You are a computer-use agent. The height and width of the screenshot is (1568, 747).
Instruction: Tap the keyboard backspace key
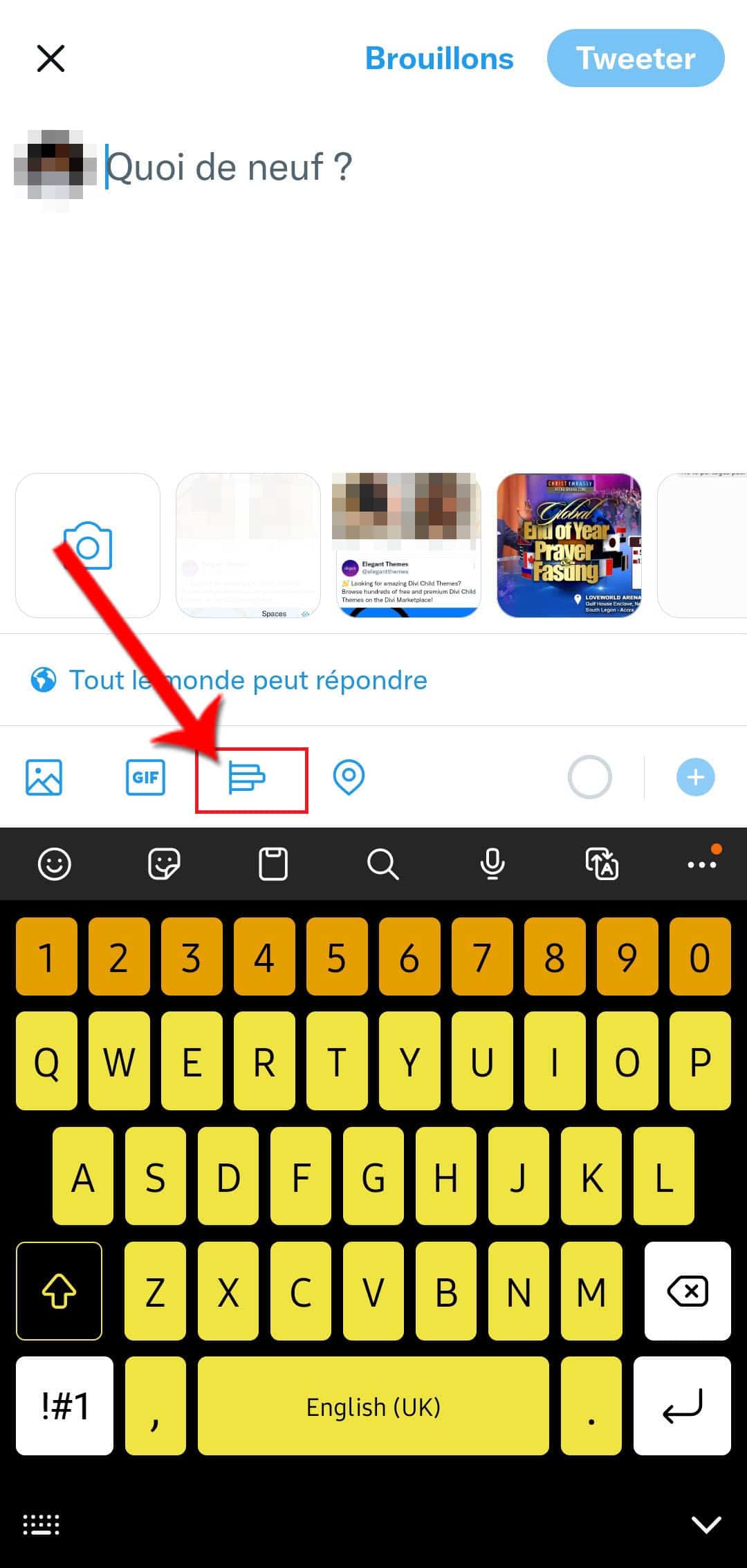click(x=688, y=1291)
